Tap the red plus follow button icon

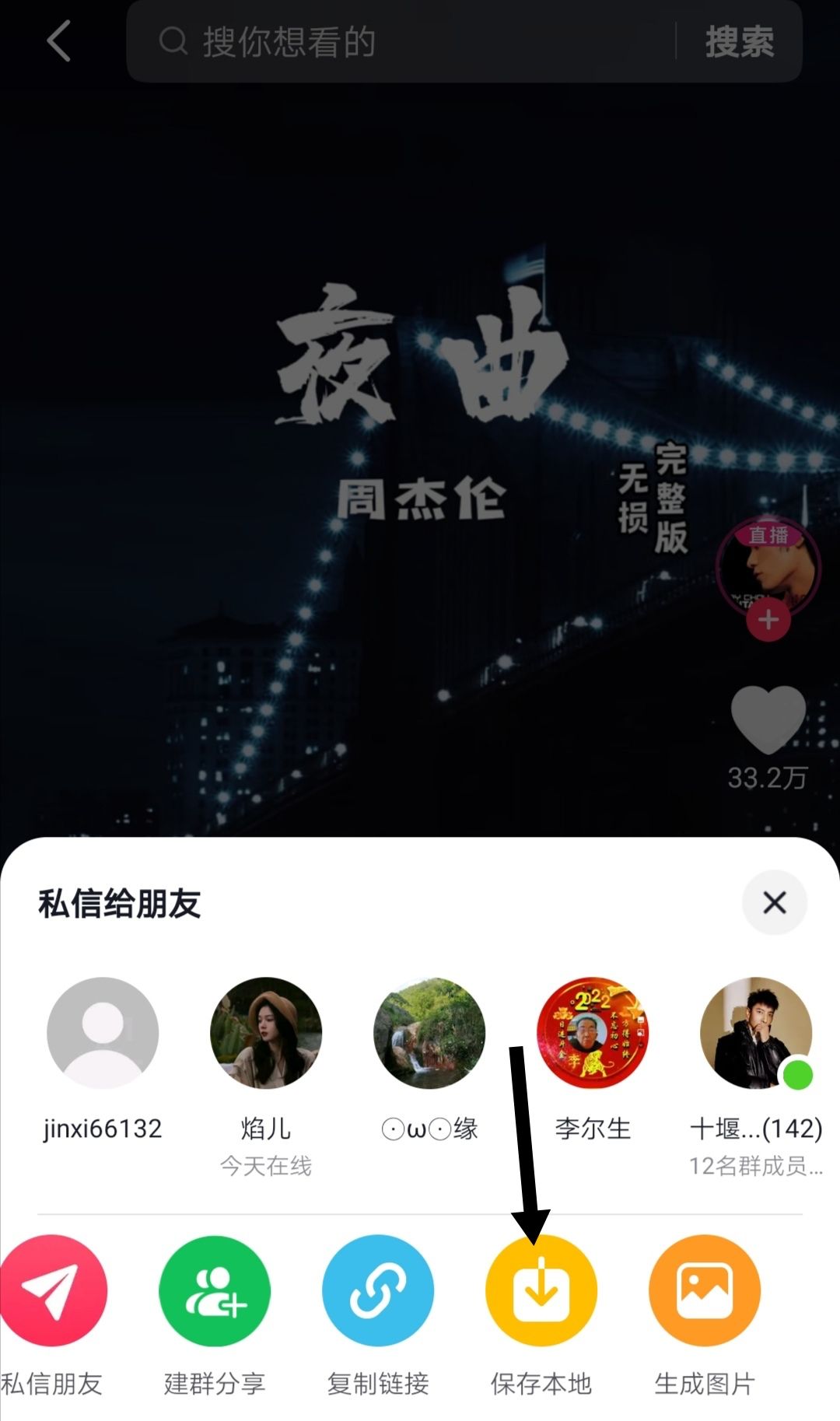(768, 619)
